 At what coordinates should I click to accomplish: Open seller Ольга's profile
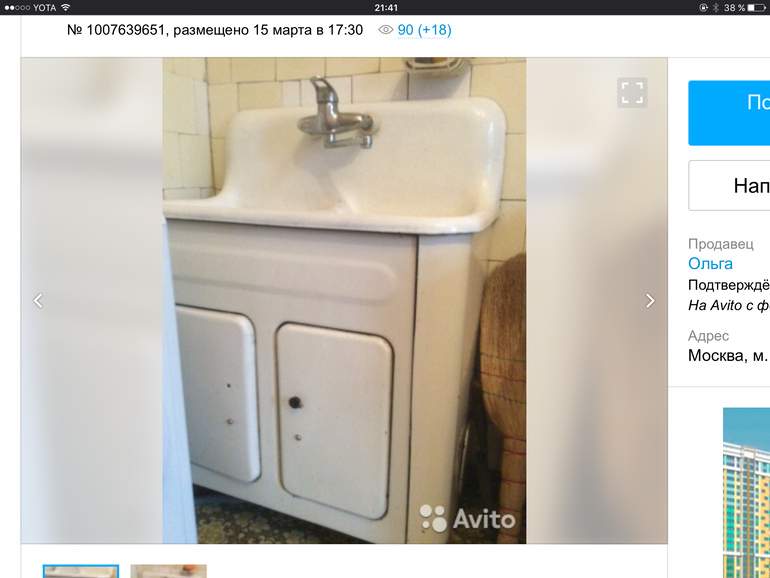[x=710, y=264]
